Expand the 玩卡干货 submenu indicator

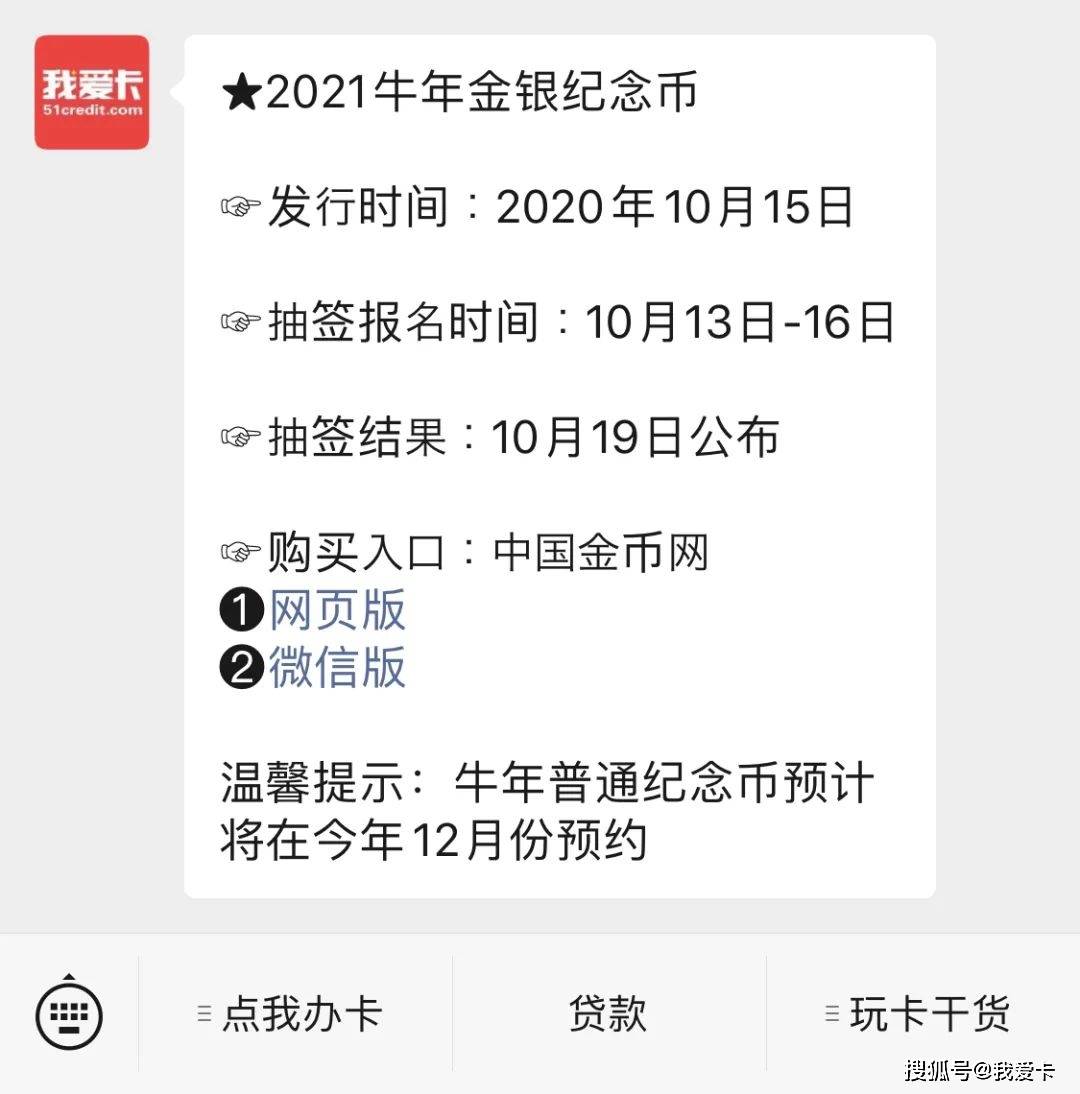[x=832, y=1013]
